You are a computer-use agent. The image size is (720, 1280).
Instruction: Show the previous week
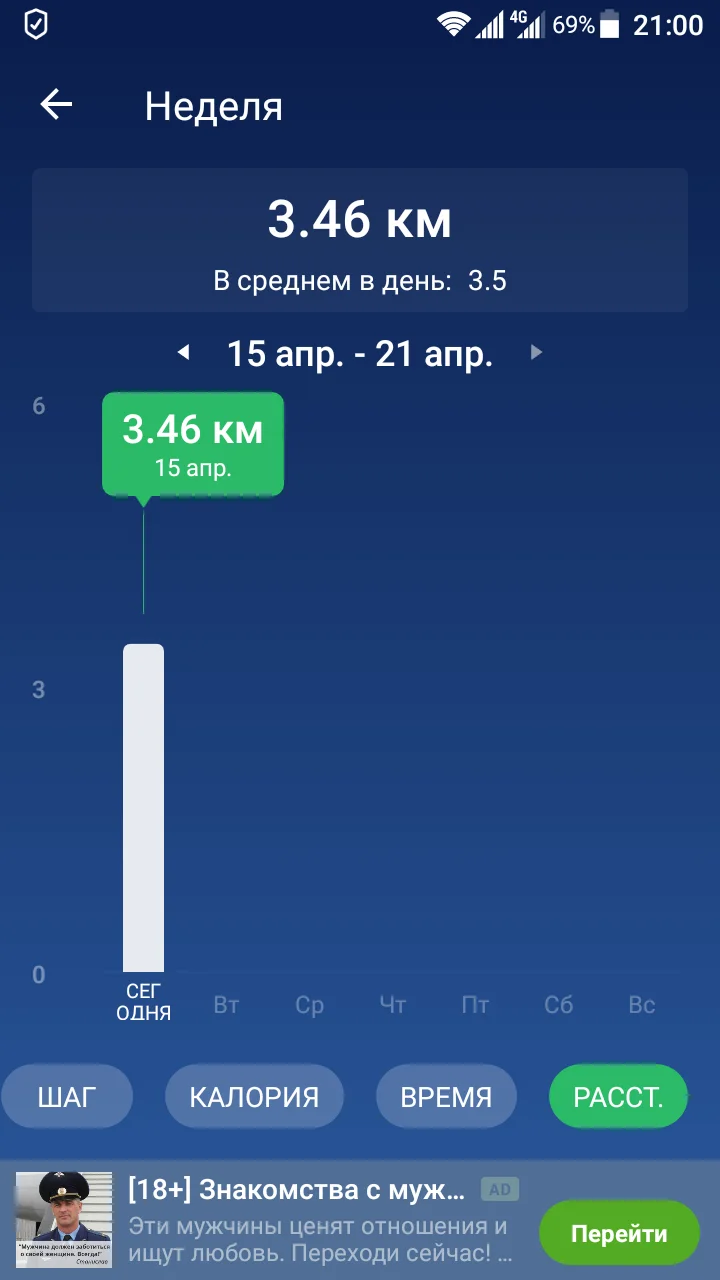pos(183,352)
